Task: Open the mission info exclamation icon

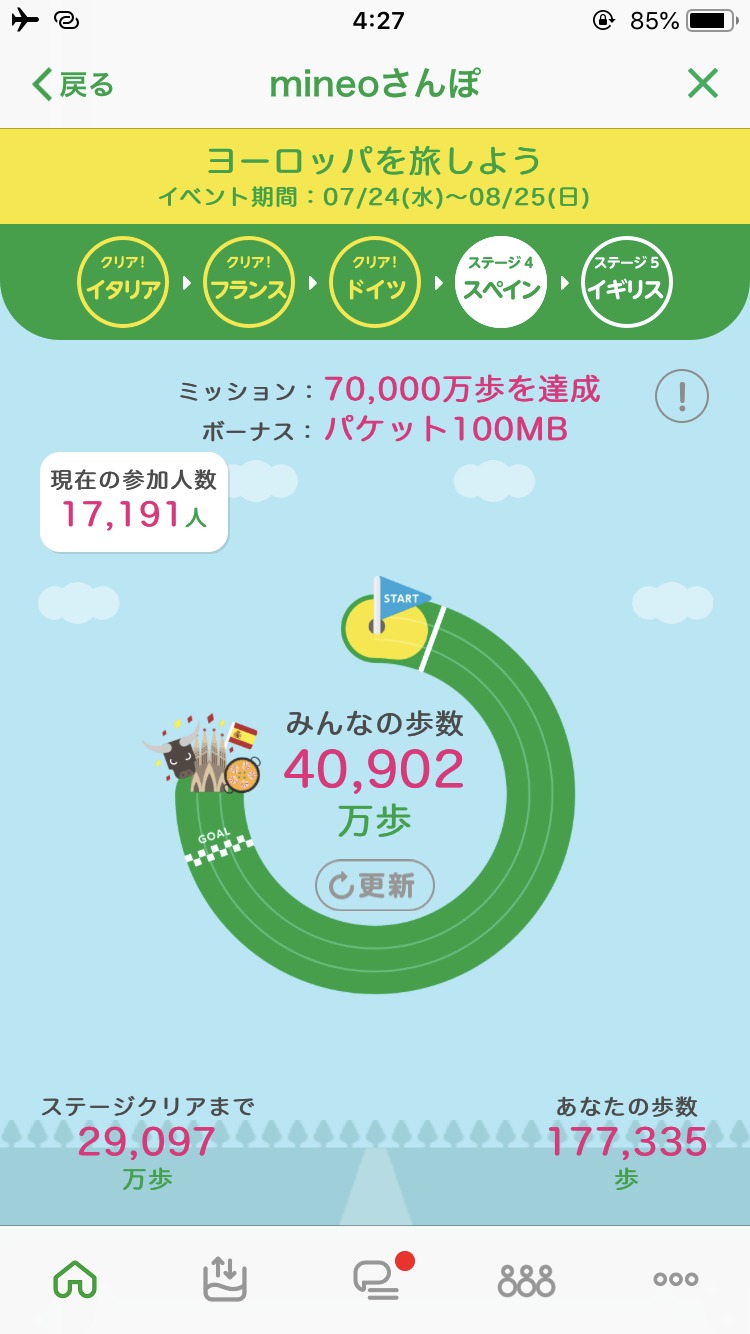Action: coord(682,397)
